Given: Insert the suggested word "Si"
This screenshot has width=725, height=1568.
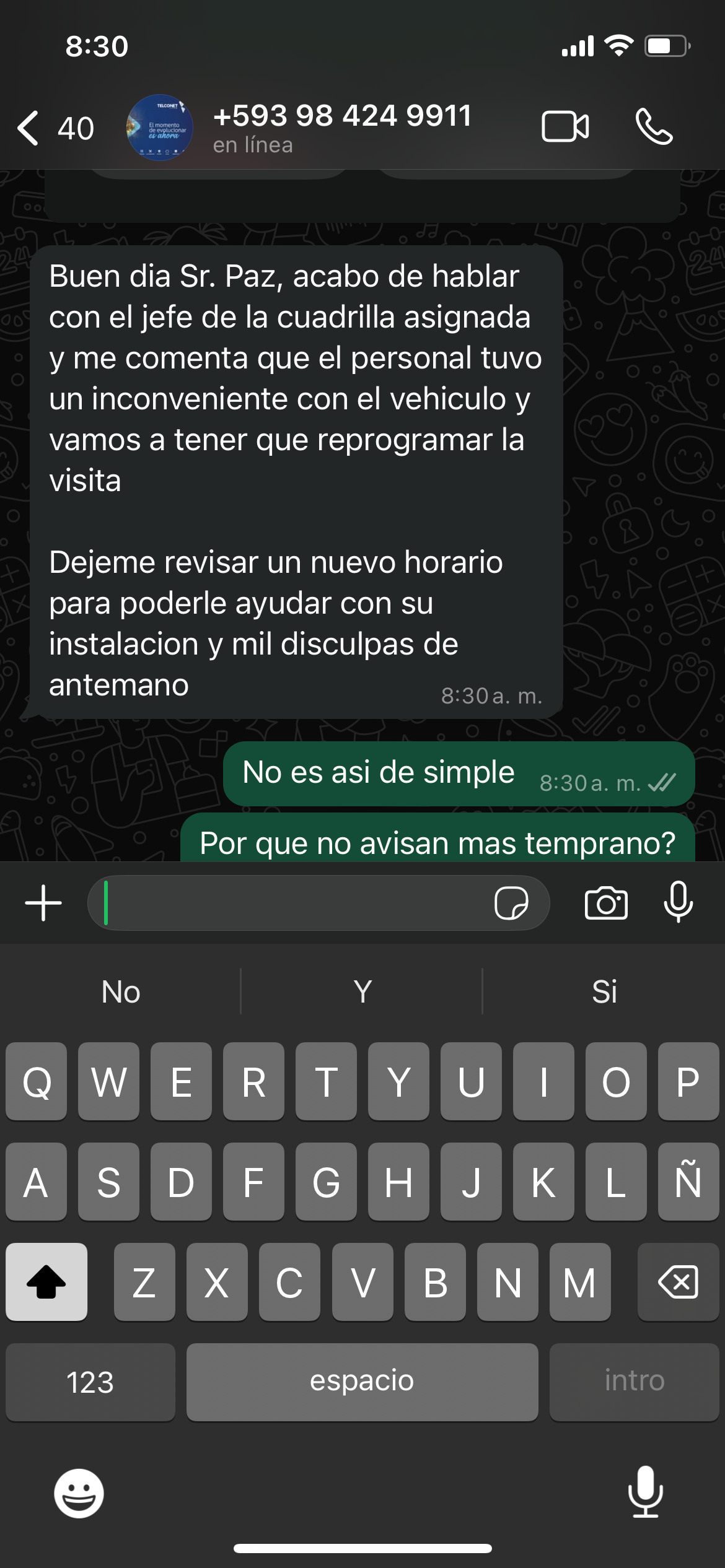Looking at the screenshot, I should [x=604, y=991].
